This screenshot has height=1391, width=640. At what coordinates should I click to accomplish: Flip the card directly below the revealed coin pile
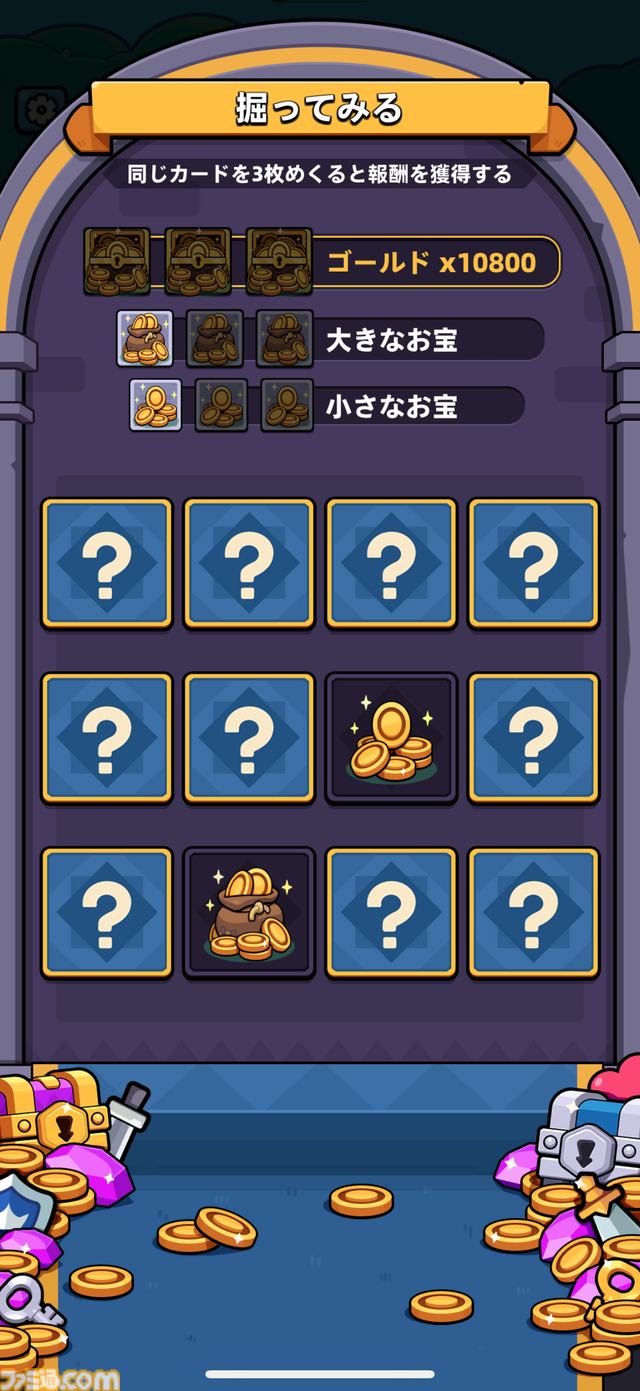pyautogui.click(x=391, y=913)
